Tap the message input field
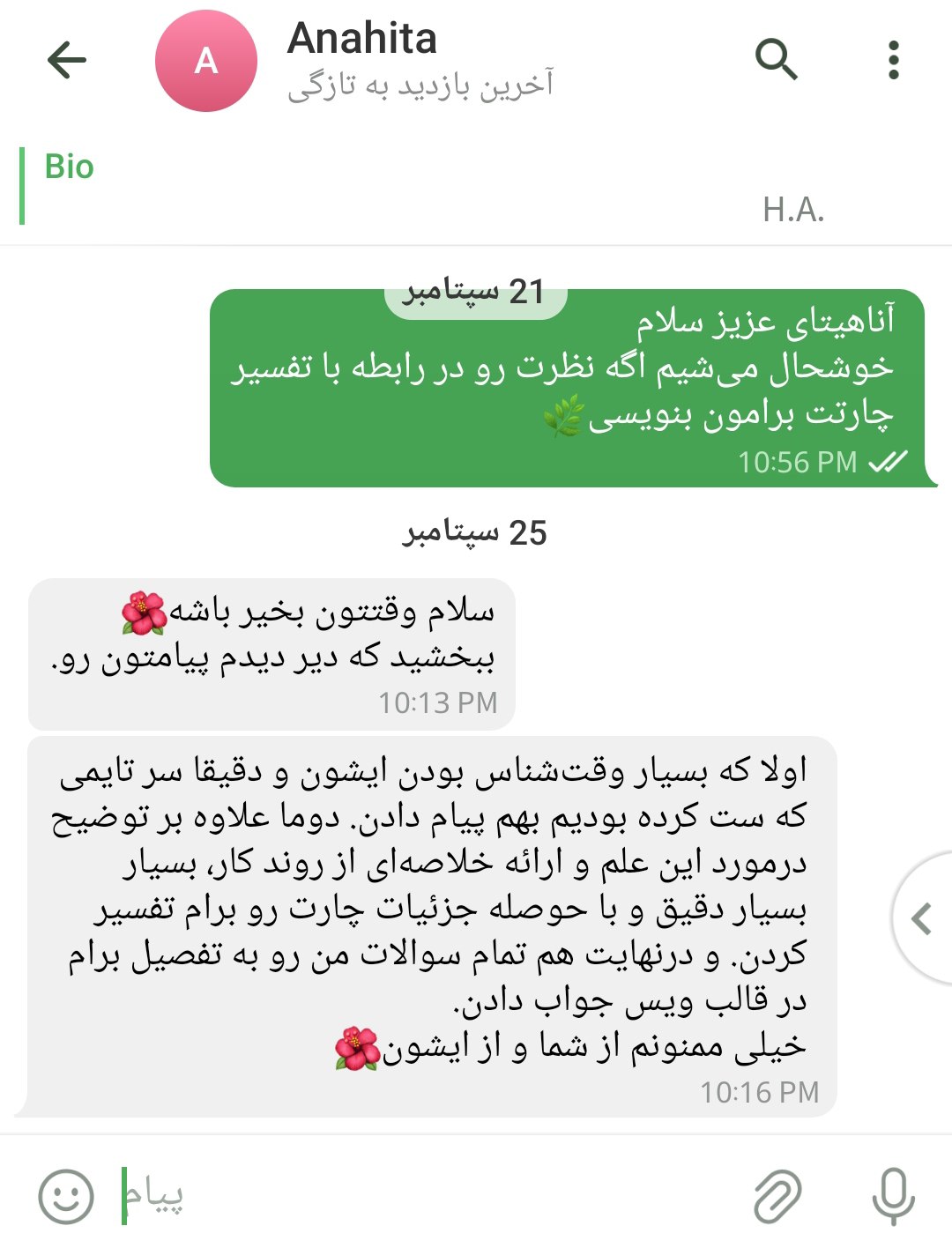The height and width of the screenshot is (1248, 952). click(x=423, y=1196)
